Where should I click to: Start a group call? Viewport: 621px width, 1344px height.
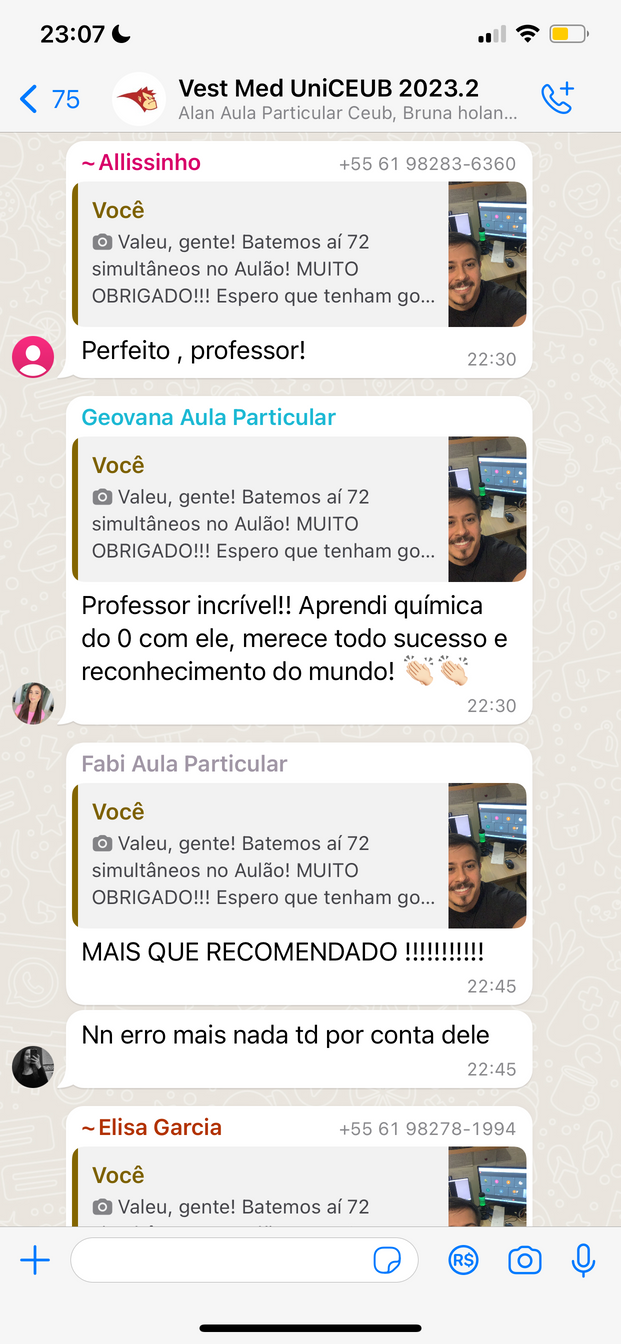click(x=557, y=99)
